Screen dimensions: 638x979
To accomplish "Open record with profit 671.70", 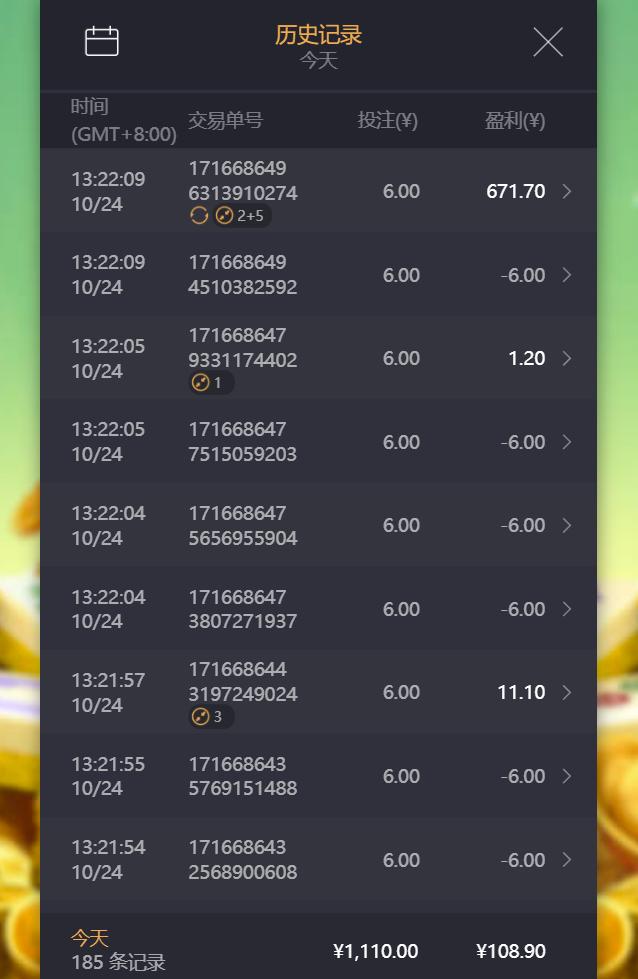I will (x=319, y=191).
